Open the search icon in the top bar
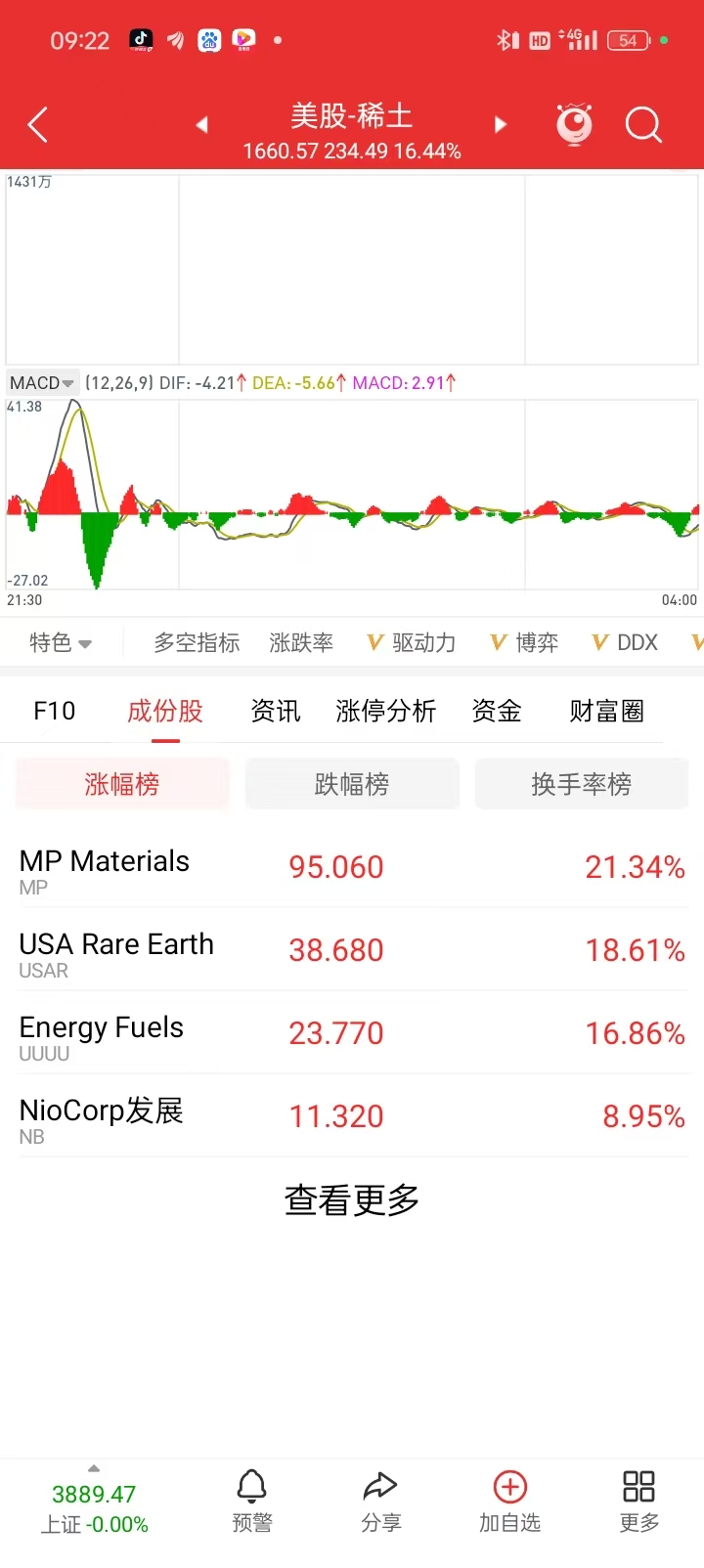The image size is (704, 1568). coord(643,125)
